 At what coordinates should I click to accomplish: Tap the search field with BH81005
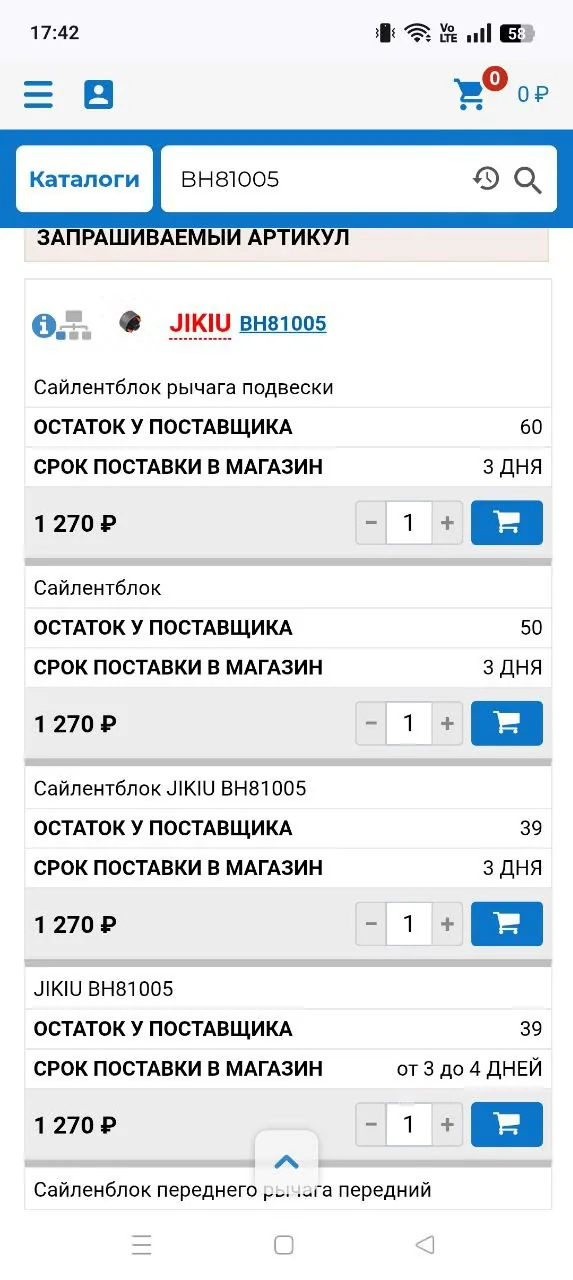(x=315, y=179)
